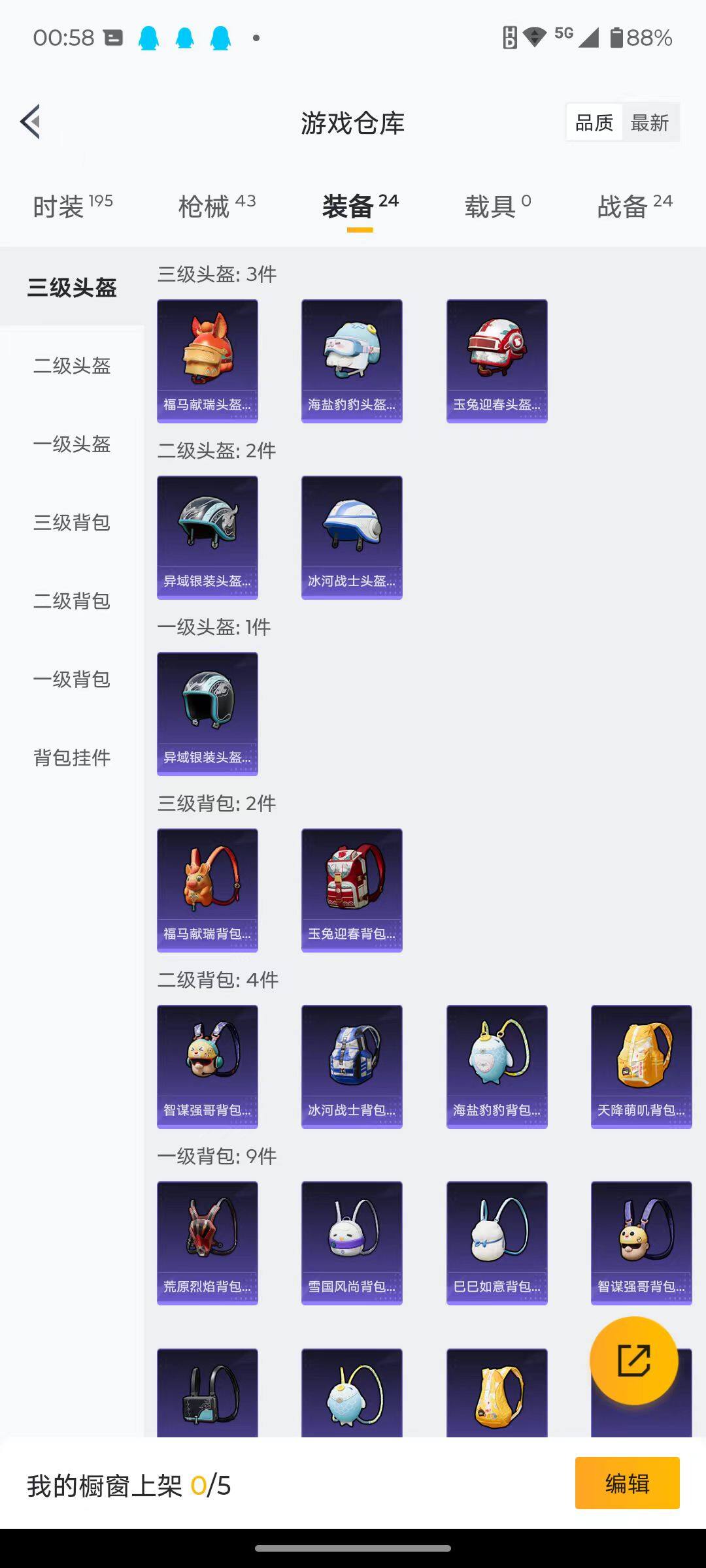Image resolution: width=706 pixels, height=1568 pixels.
Task: Switch sorting to 品质
Action: pos(594,122)
